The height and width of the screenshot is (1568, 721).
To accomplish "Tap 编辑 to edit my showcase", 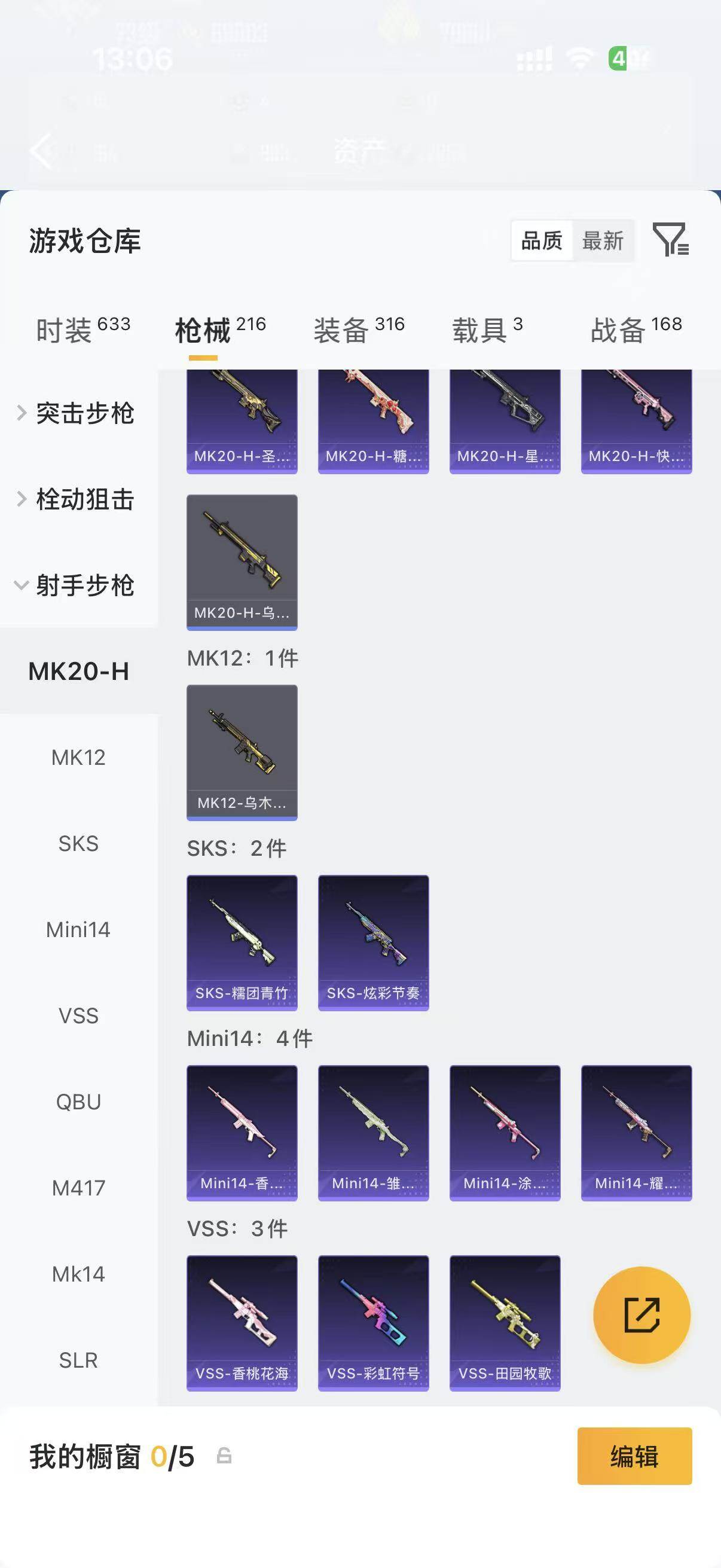I will coord(634,1457).
